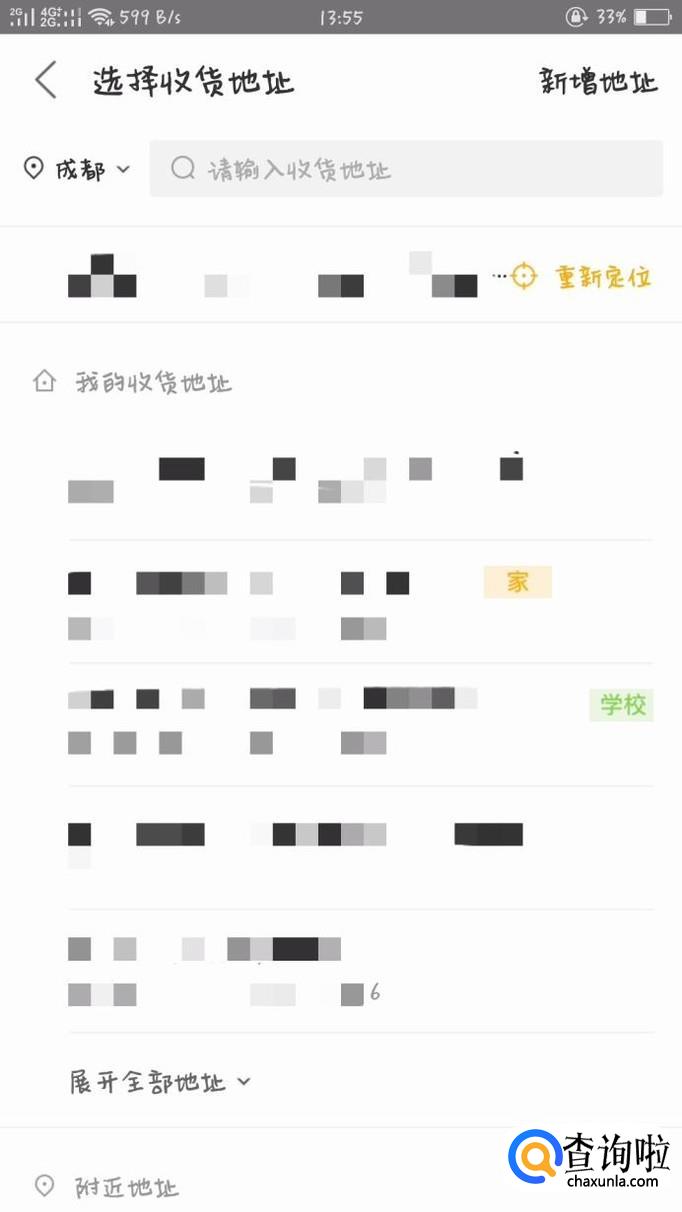Tap 新增地址 to add a new address

(598, 81)
